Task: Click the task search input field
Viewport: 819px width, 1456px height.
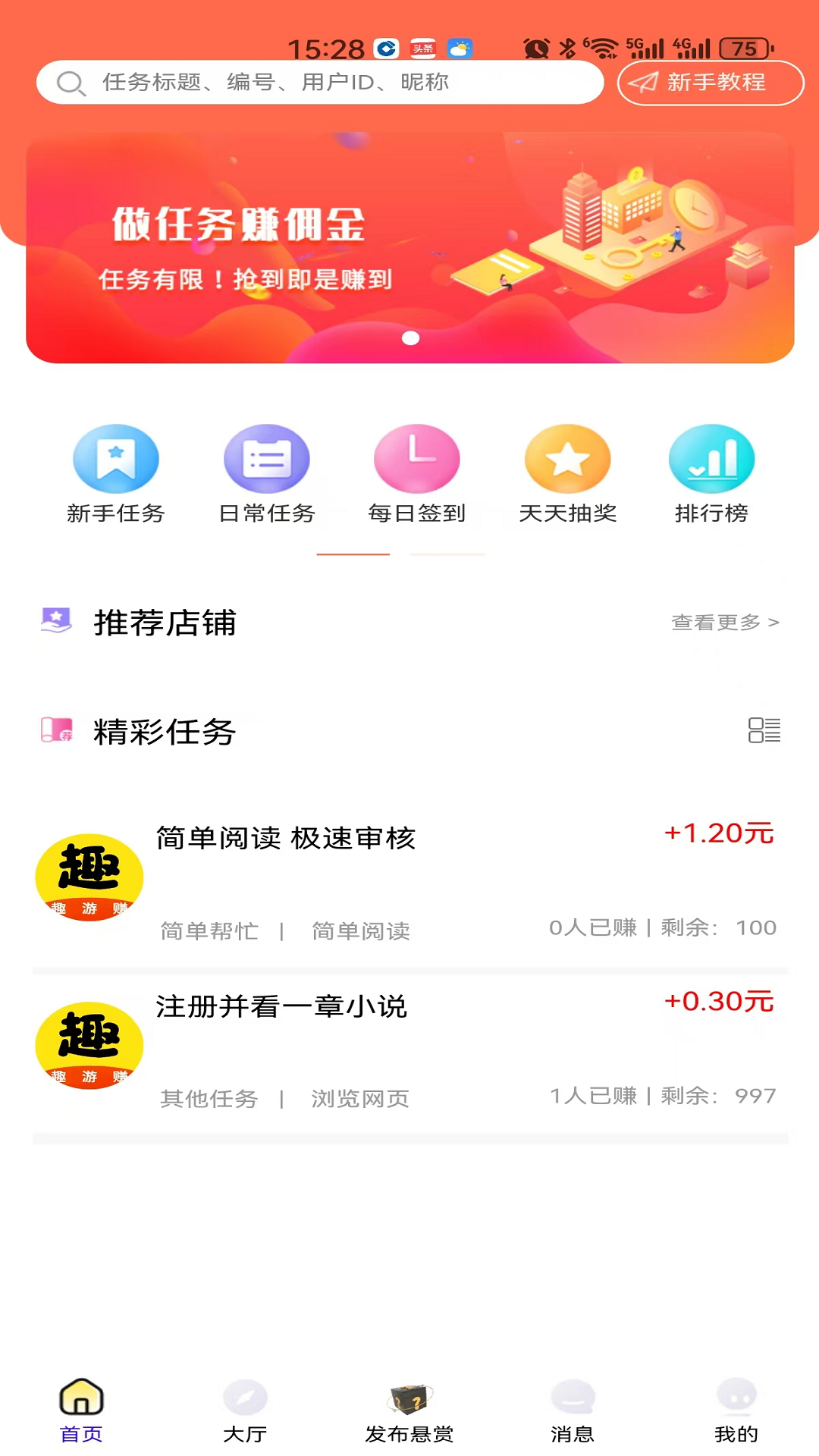Action: coord(318,83)
